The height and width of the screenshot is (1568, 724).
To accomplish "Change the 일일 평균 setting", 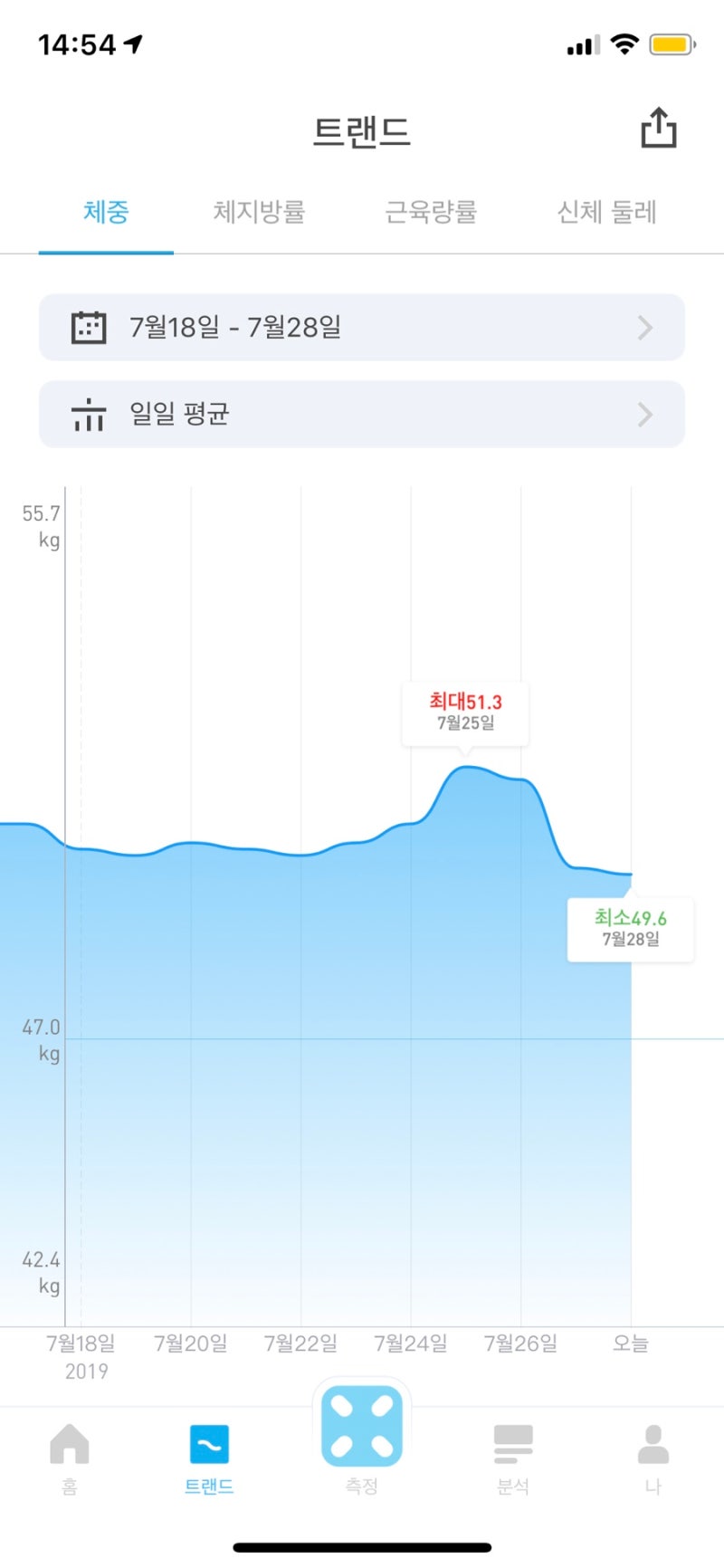I will 362,414.
